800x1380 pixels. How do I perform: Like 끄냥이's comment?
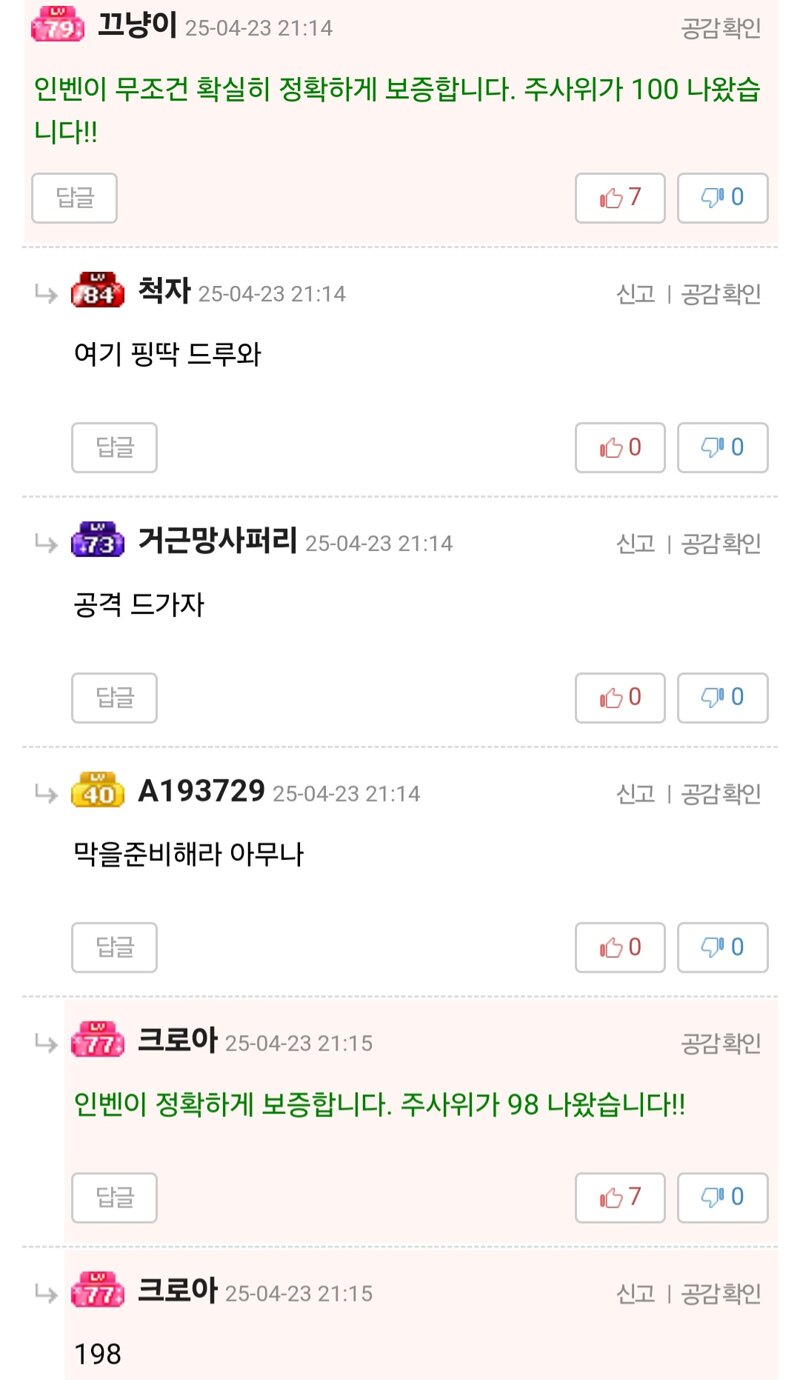(x=620, y=198)
